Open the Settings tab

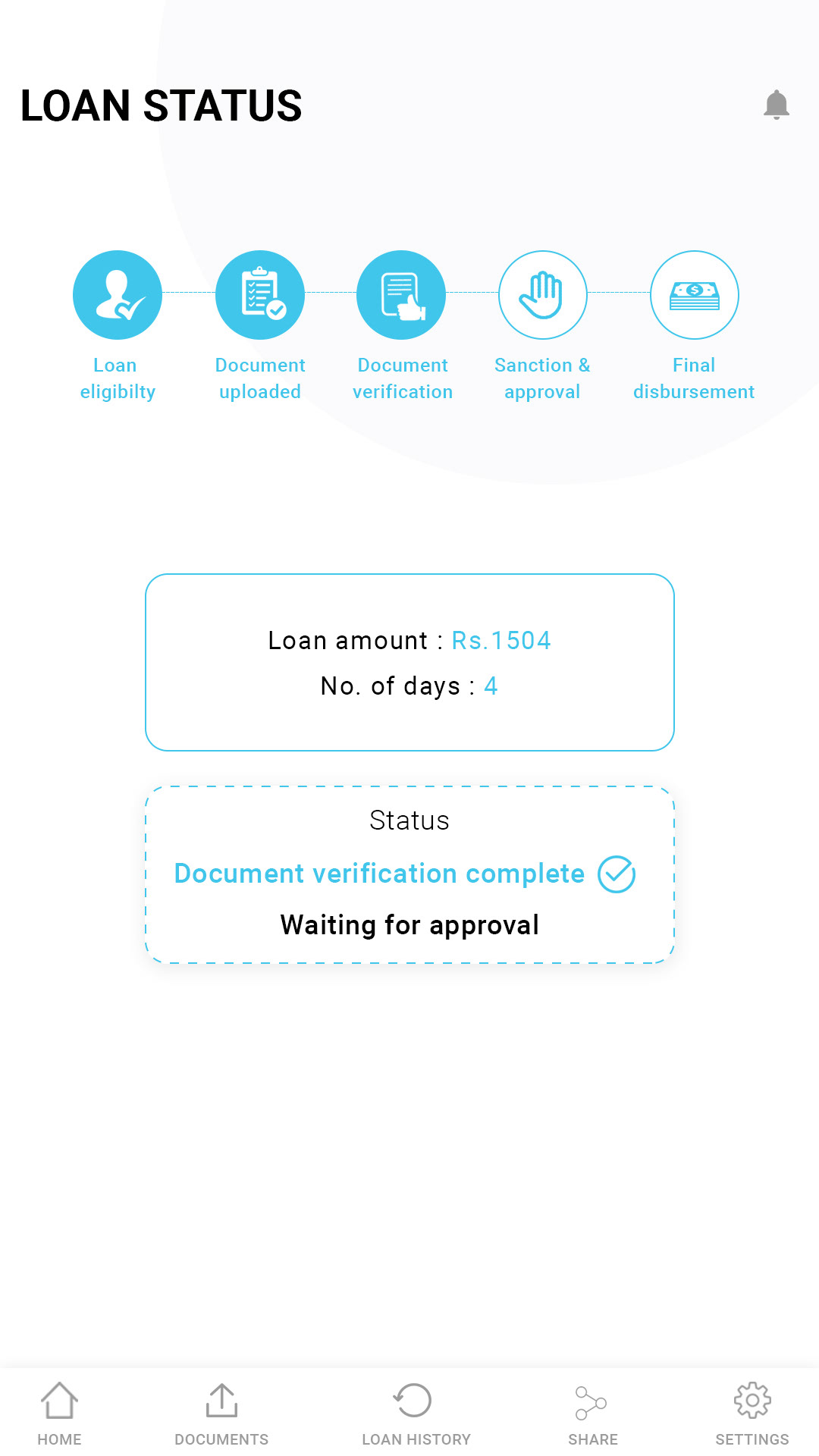coord(752,1414)
